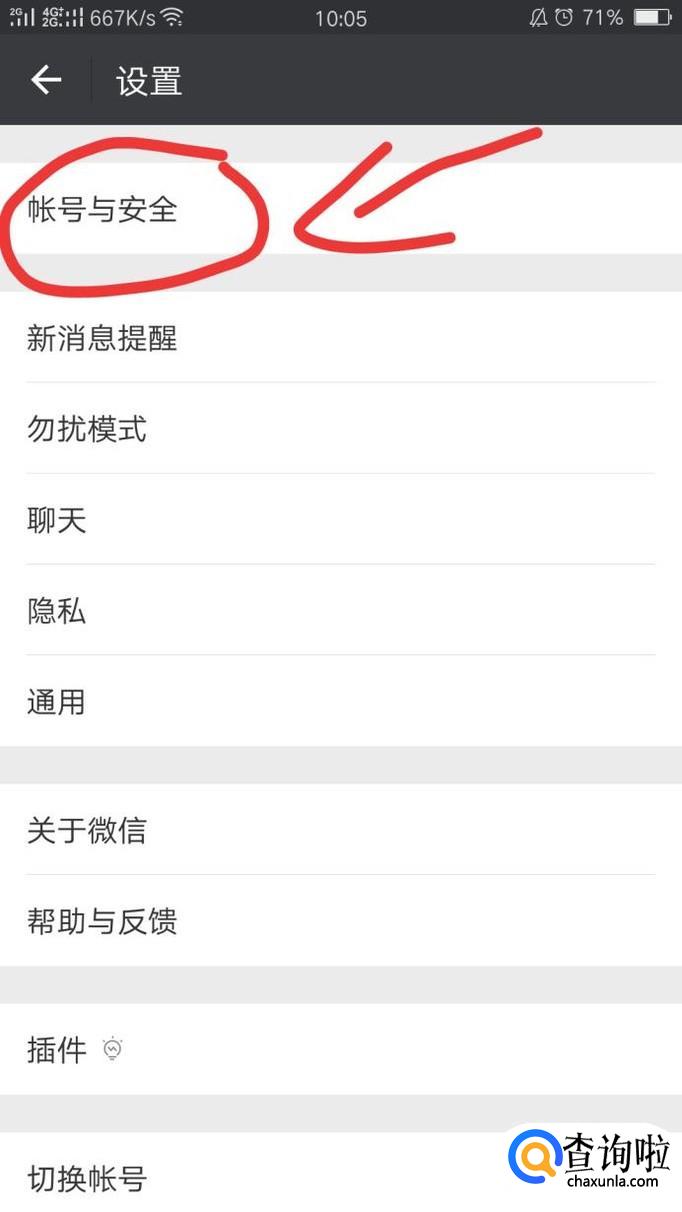This screenshot has width=682, height=1212.
Task: Open 帮助与反馈 page
Action: coord(102,921)
